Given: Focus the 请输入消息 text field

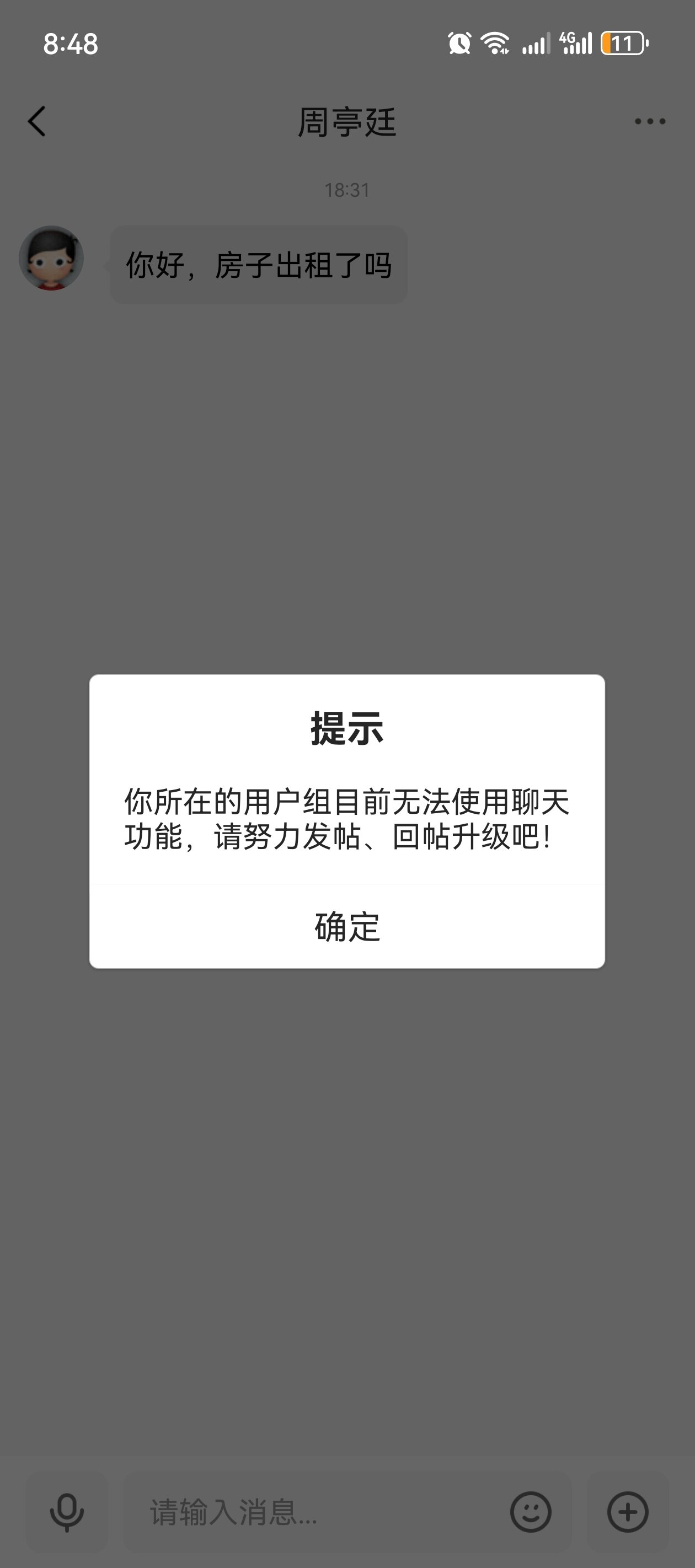Looking at the screenshot, I should (317, 1512).
